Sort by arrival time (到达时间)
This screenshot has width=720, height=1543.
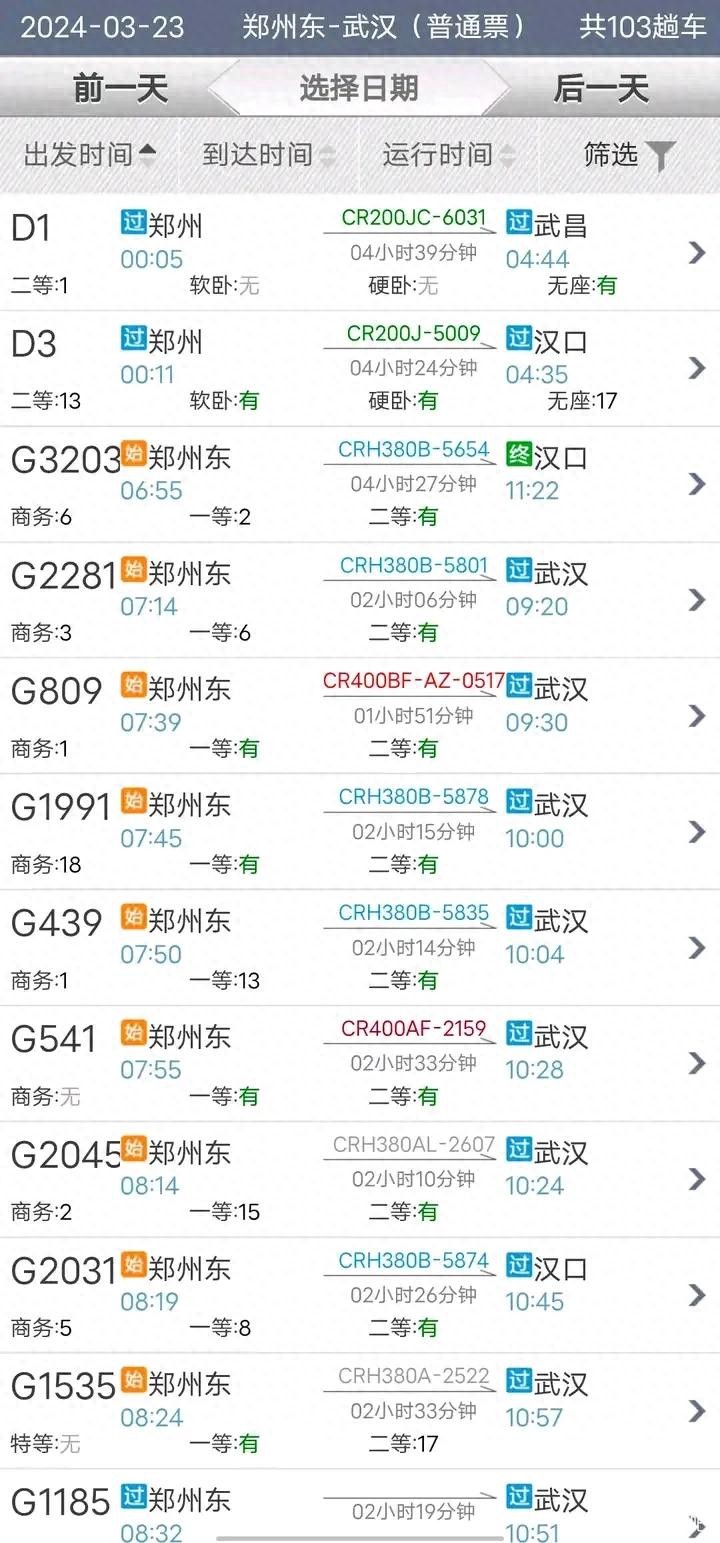268,155
